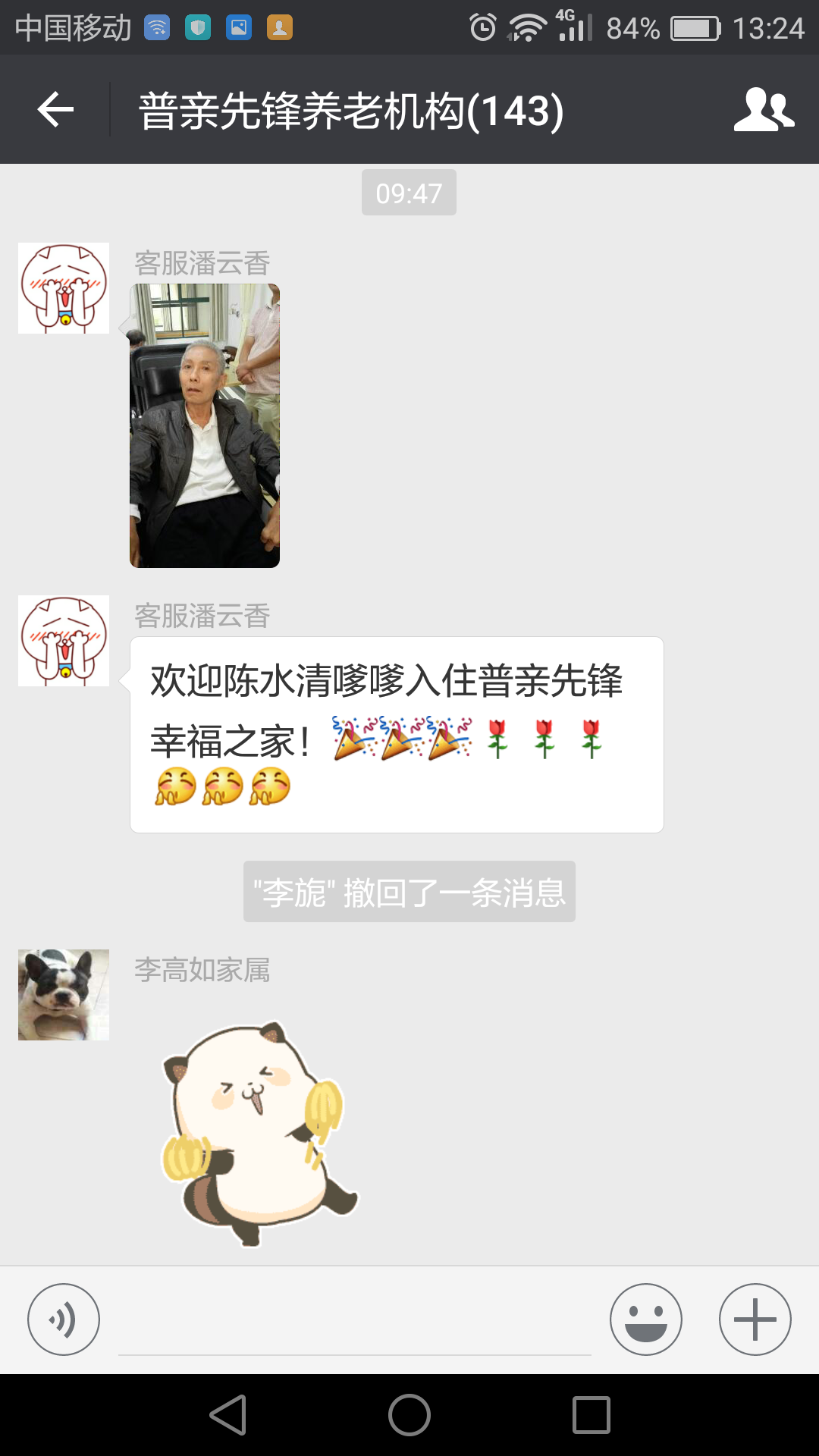Go back from the group chat

55,110
